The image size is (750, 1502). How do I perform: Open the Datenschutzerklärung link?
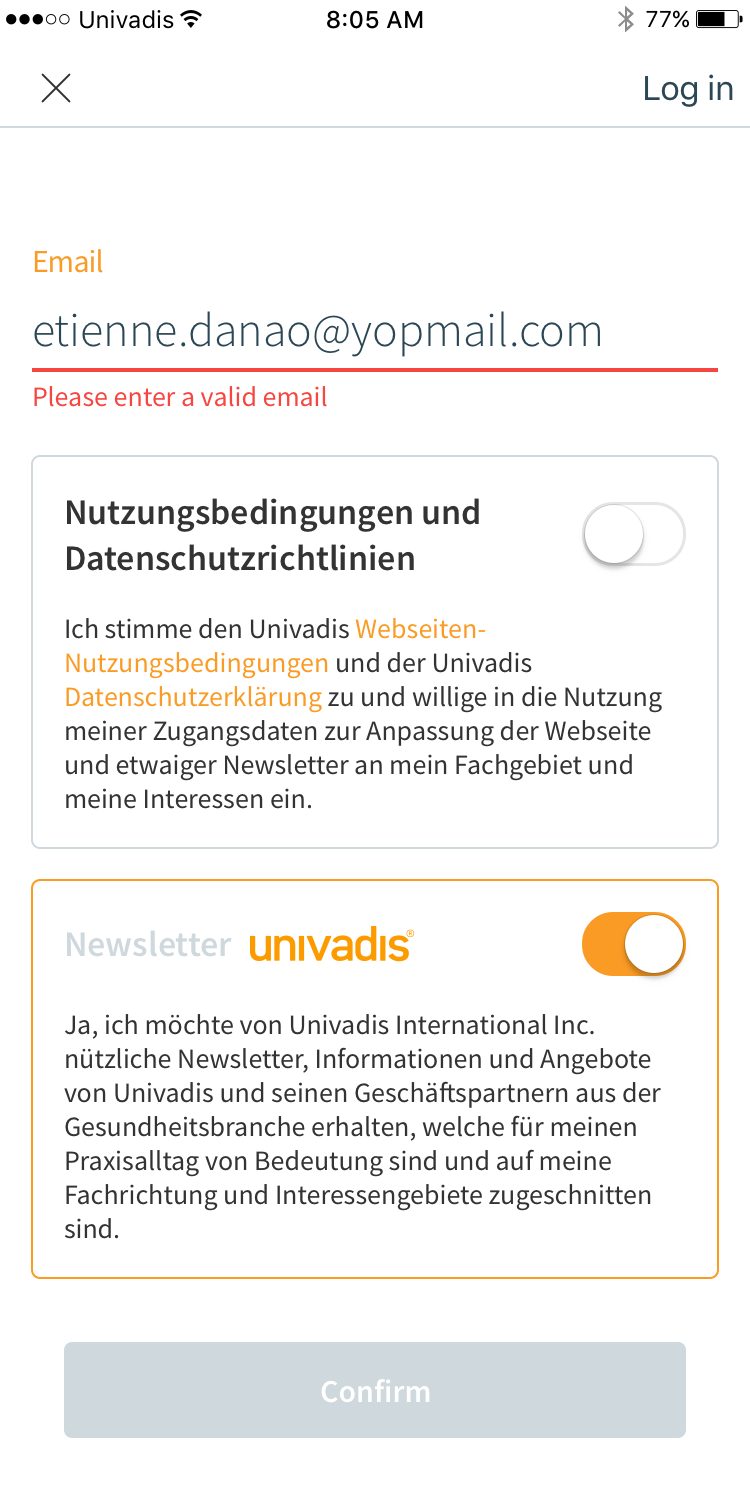pos(193,696)
